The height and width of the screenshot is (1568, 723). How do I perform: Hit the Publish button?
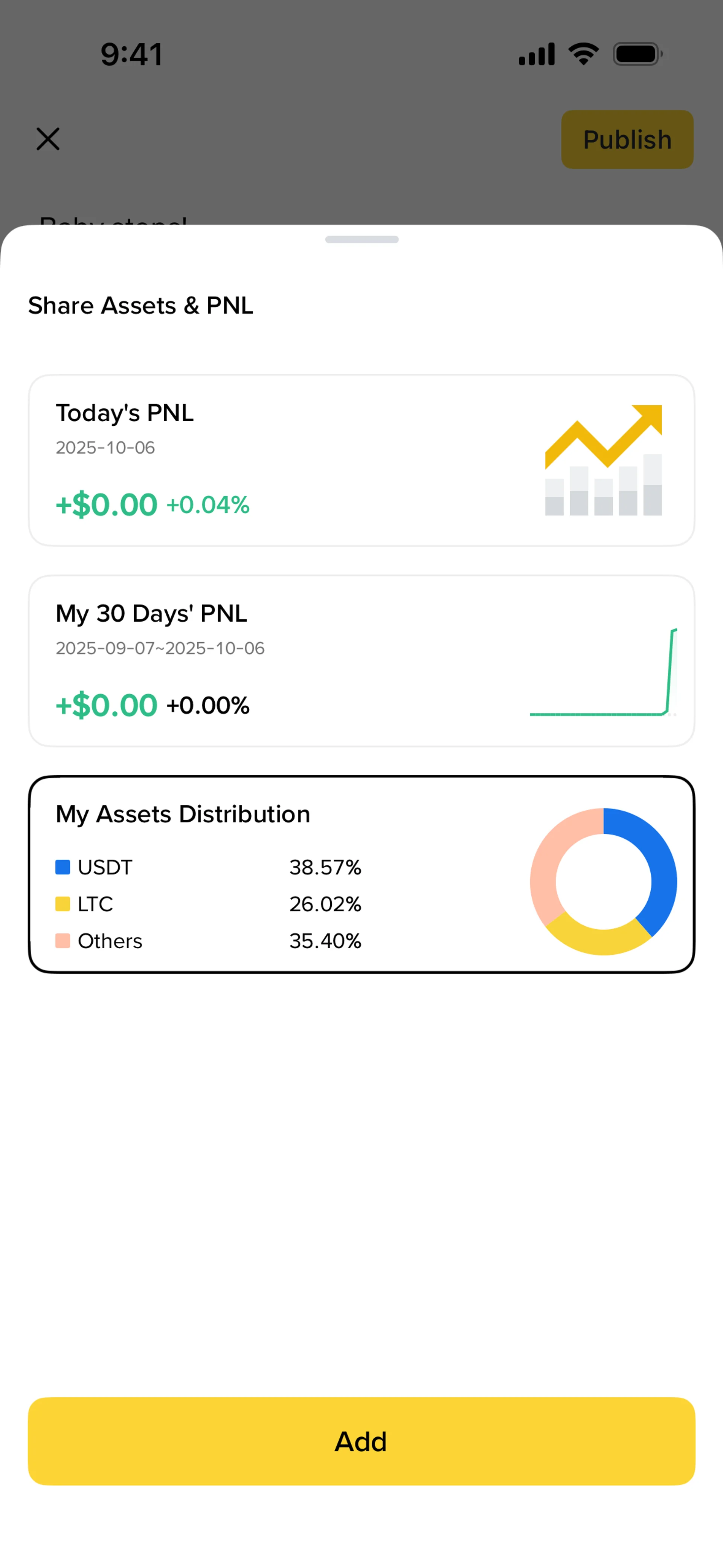627,139
